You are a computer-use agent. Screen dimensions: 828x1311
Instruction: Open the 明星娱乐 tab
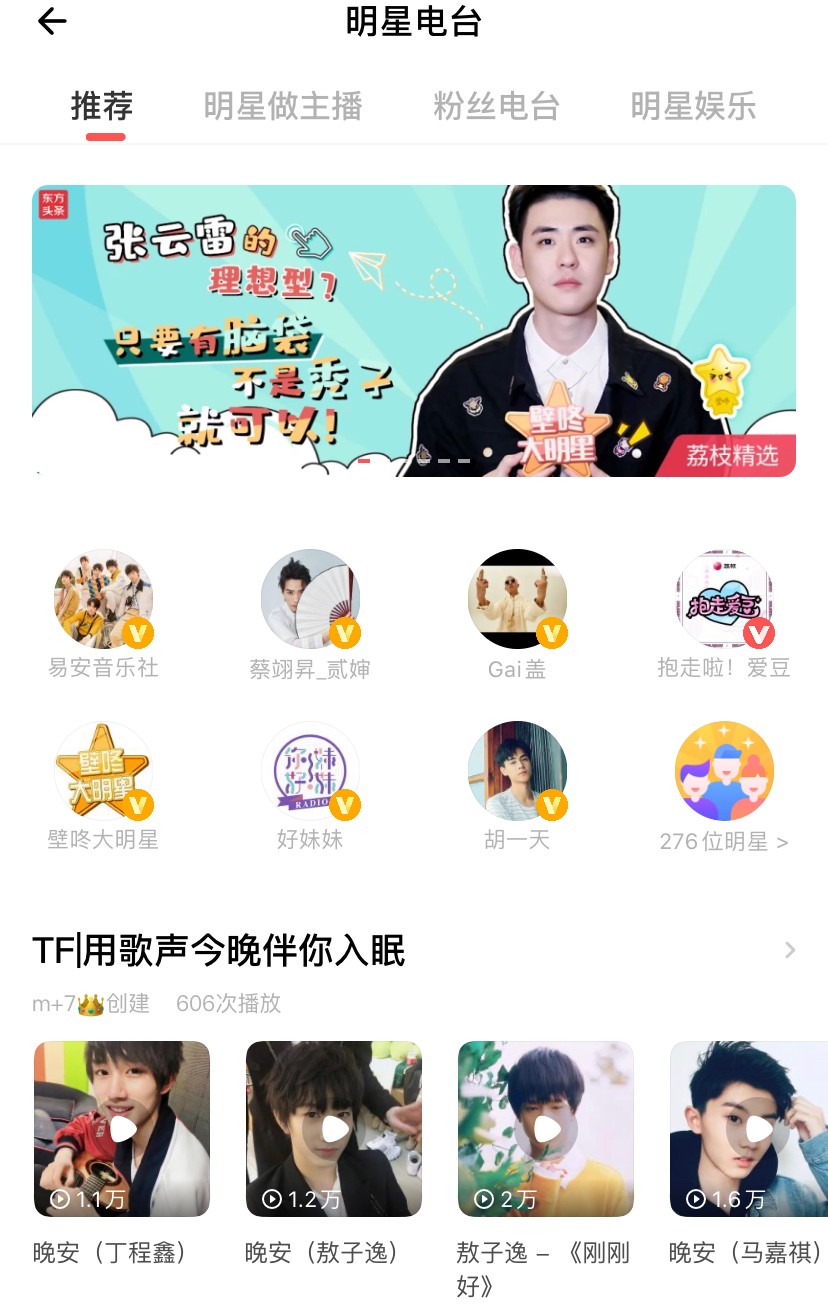[x=693, y=106]
